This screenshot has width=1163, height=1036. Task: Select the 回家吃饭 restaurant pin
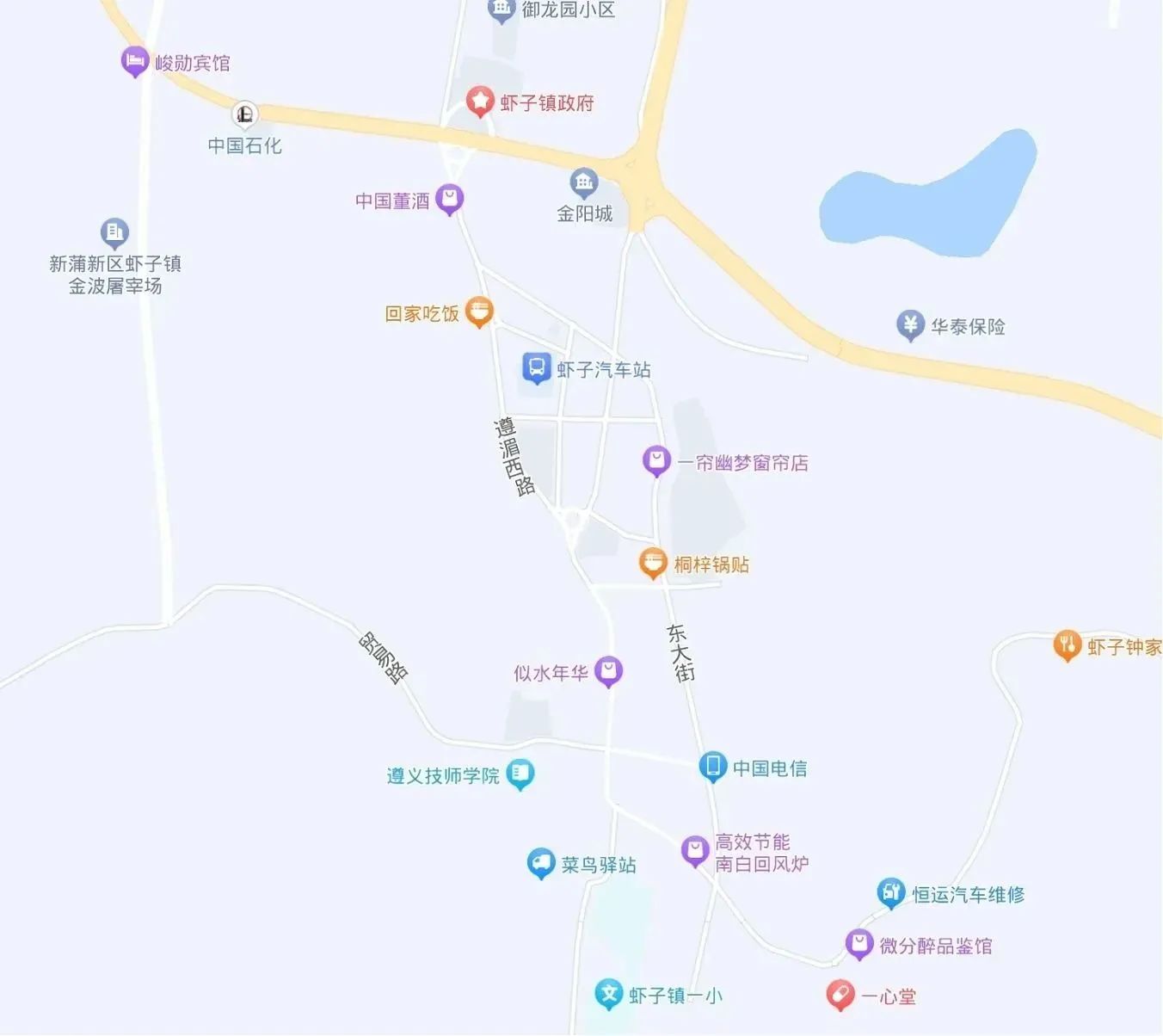(x=479, y=311)
